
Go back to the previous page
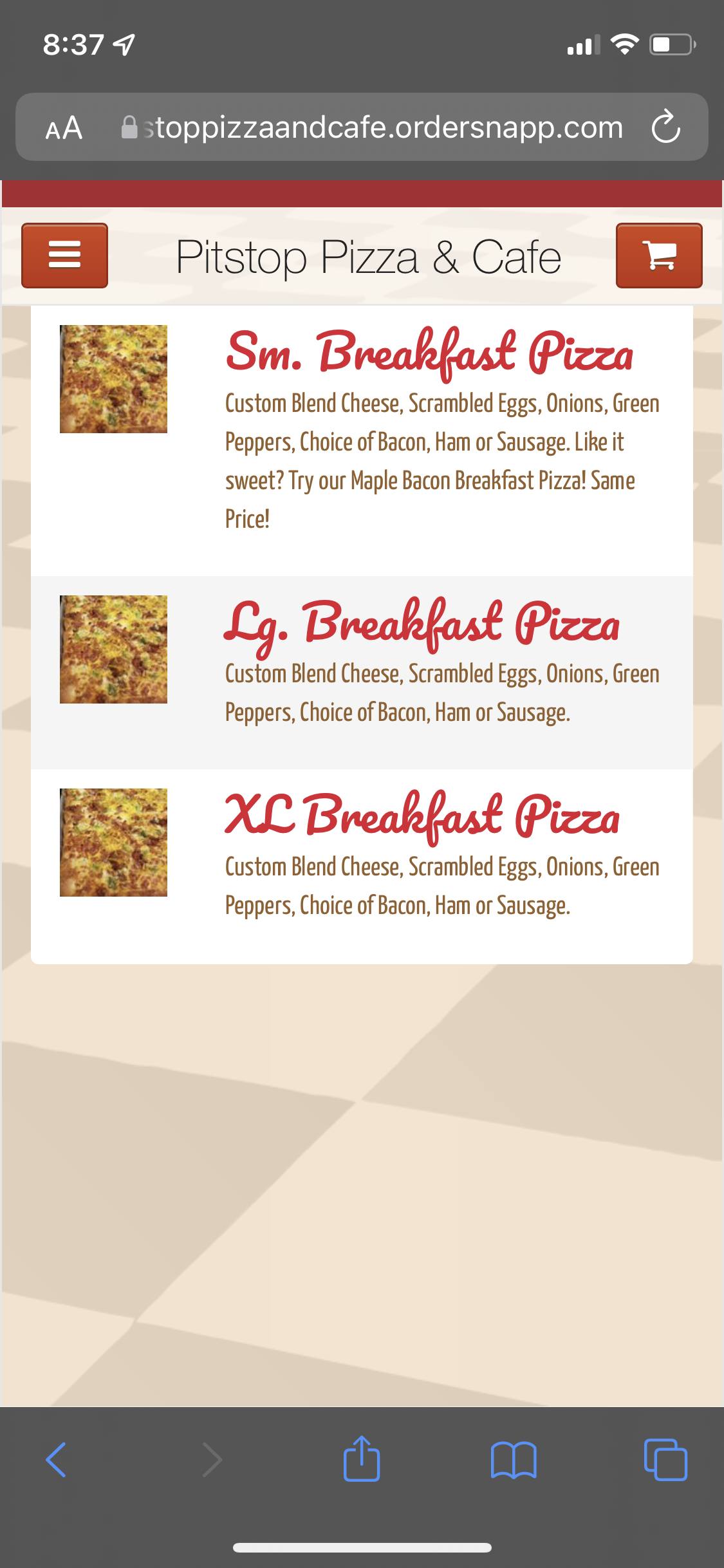57,1460
